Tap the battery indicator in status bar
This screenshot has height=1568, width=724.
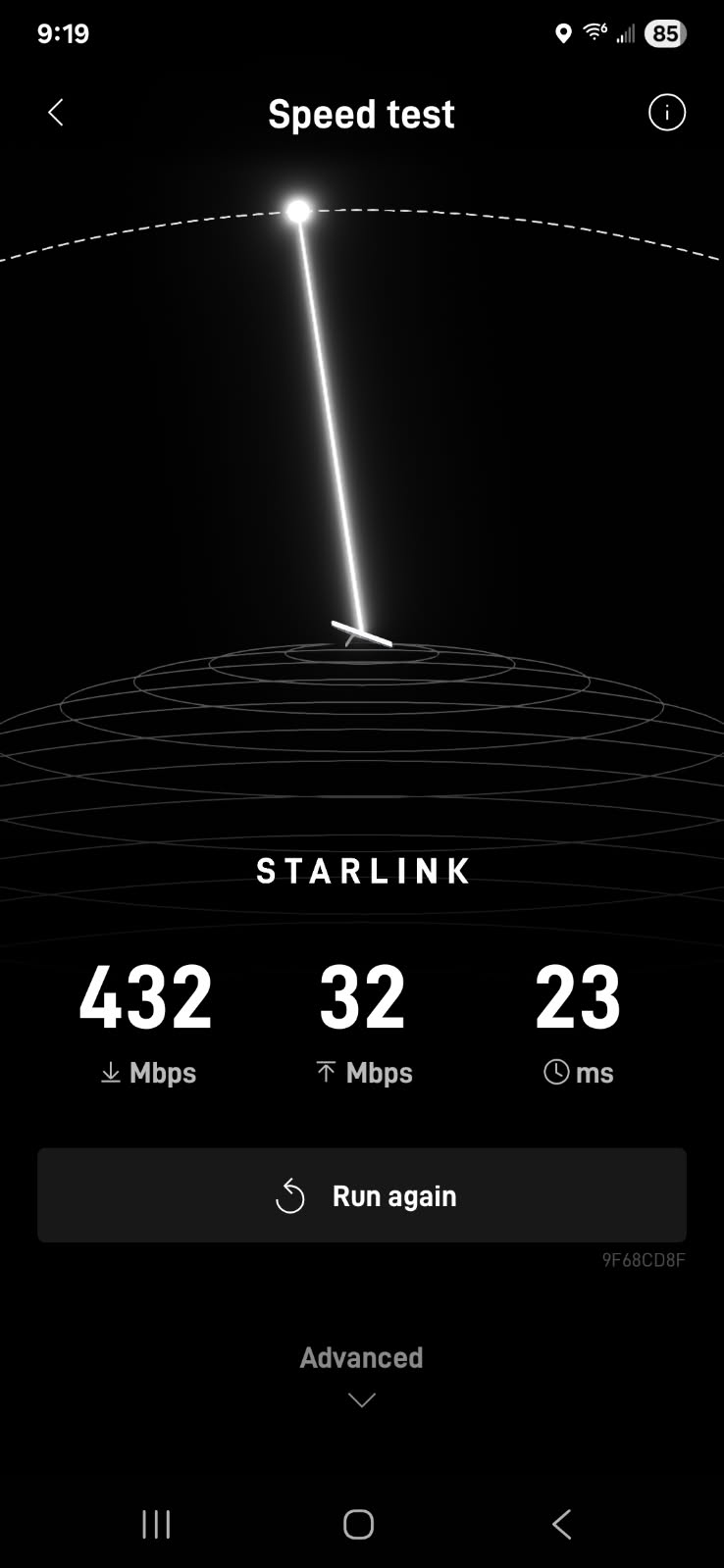pos(664,32)
